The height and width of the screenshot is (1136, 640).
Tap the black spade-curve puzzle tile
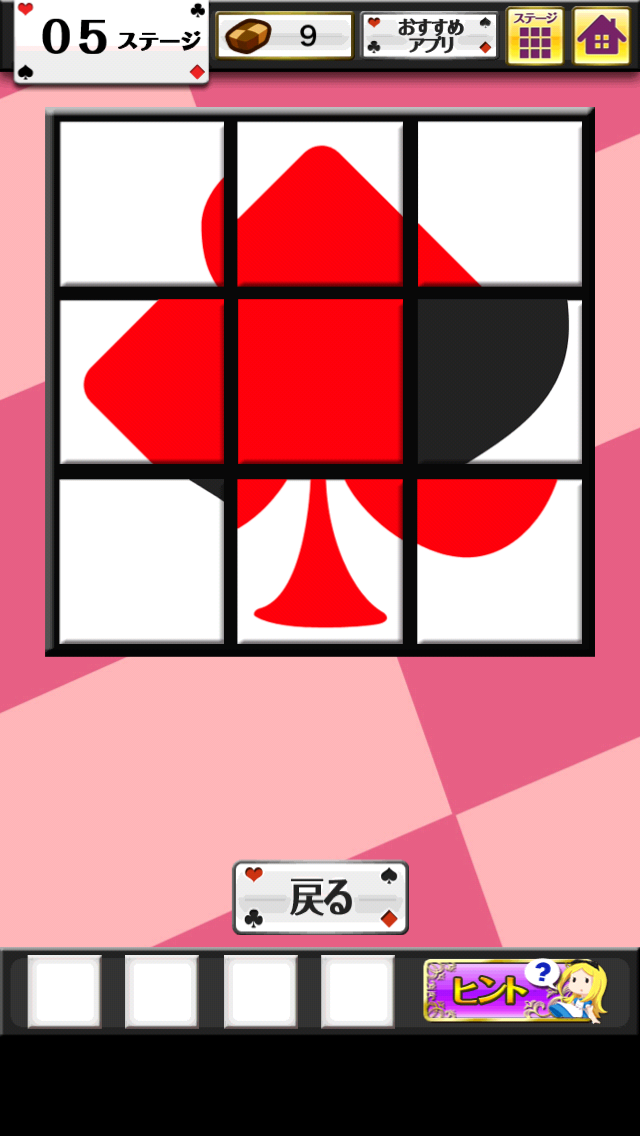[499, 381]
